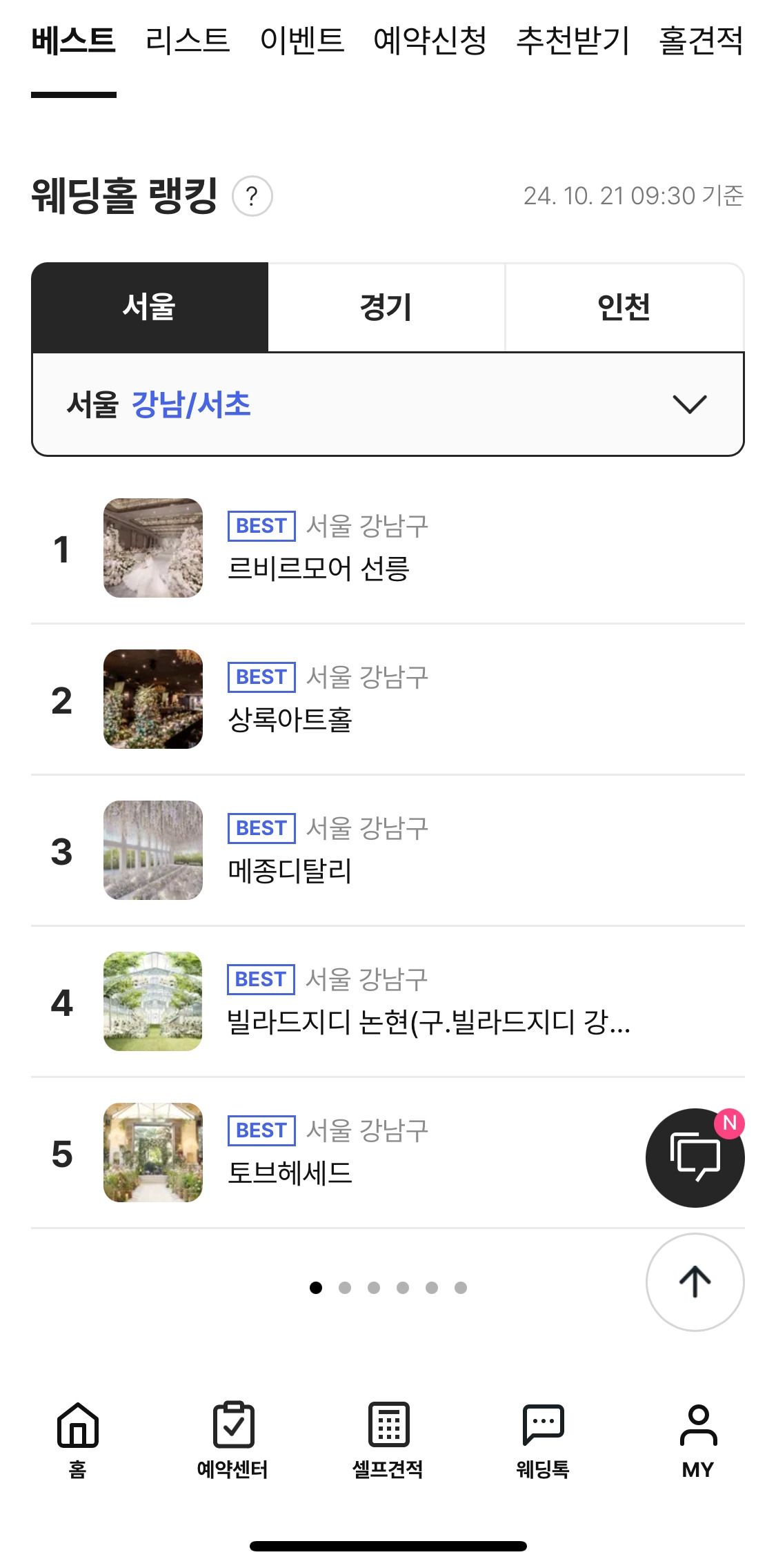Screen dimensions: 776x1568
Task: Open 빌라드지디 논현 wedding hall
Action: coord(428,1021)
